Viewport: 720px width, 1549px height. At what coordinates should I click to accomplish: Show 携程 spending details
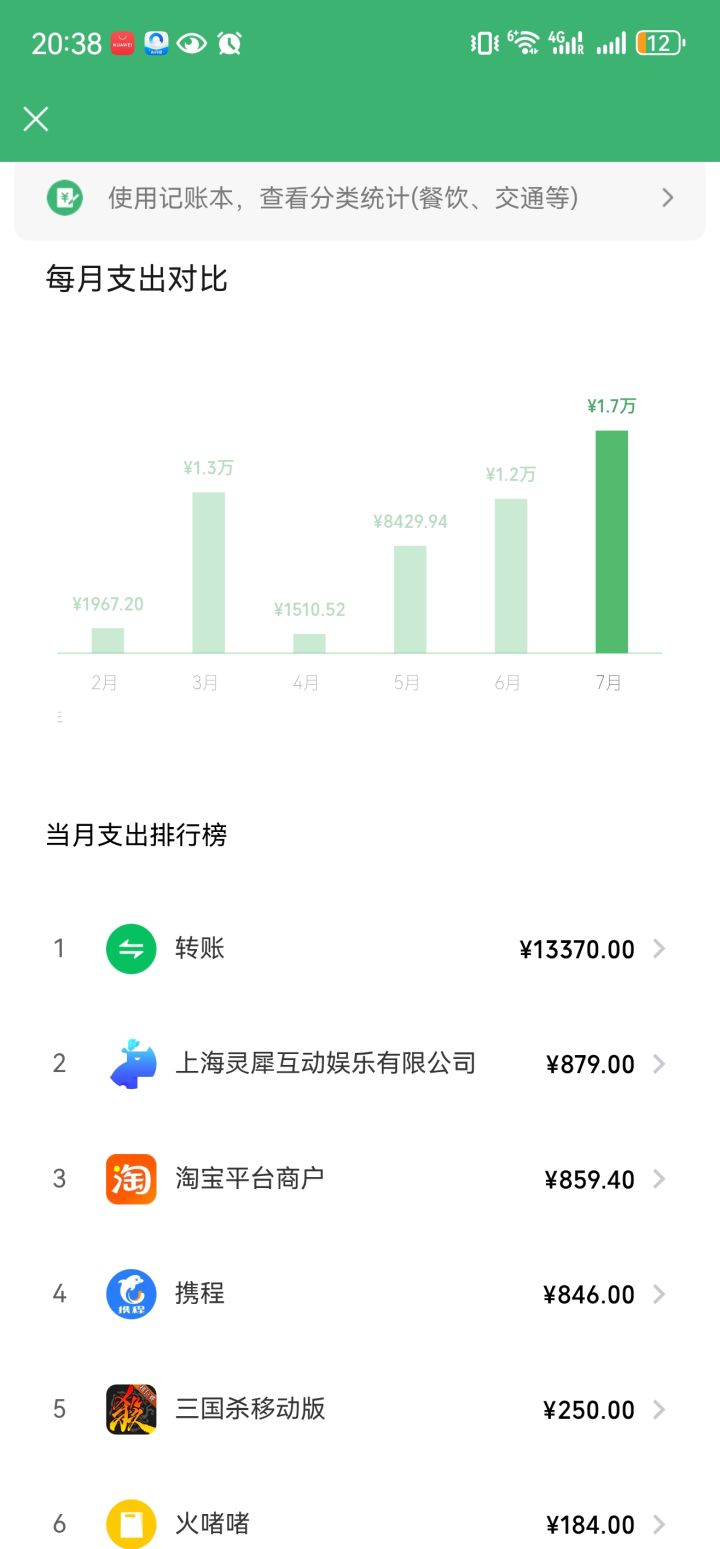[x=360, y=1294]
